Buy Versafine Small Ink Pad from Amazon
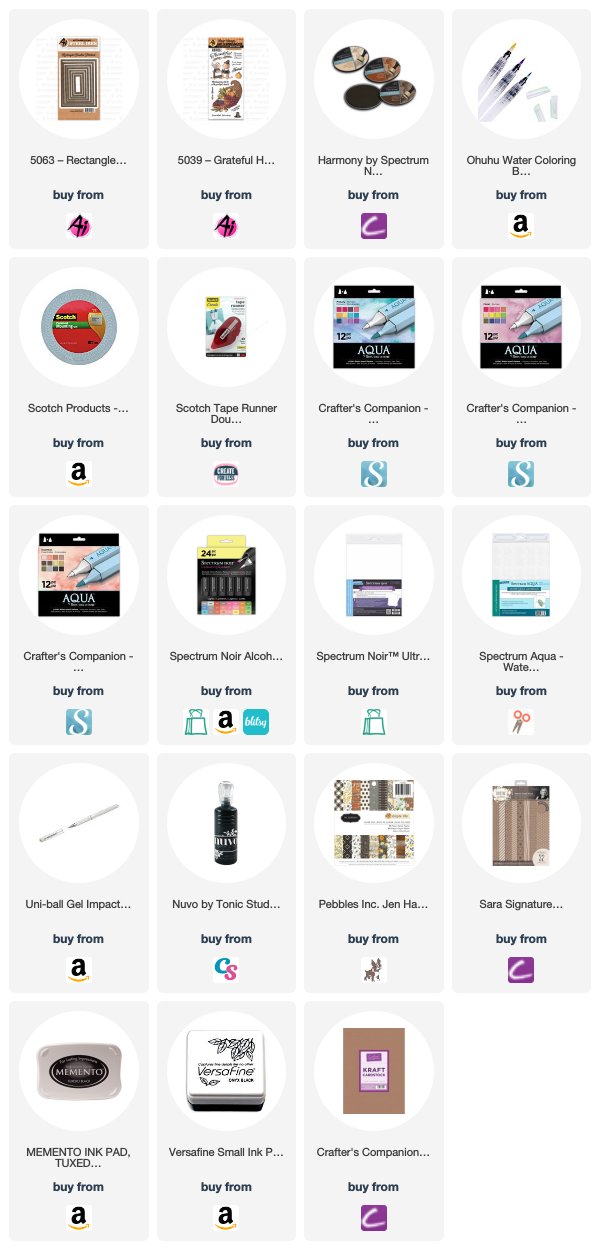Image resolution: width=600 pixels, height=1250 pixels. 225,1218
